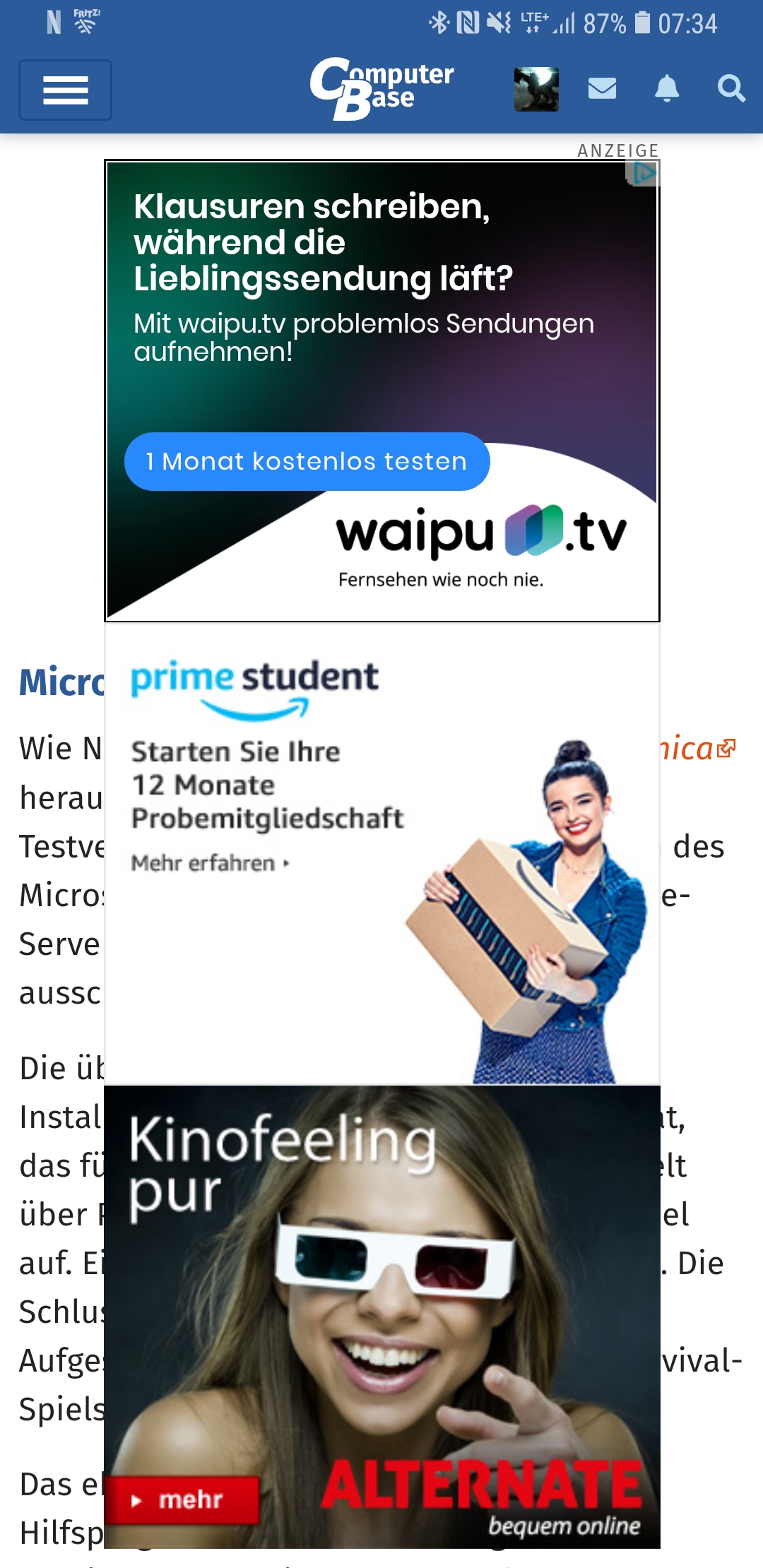Open the private messages envelope

[602, 89]
